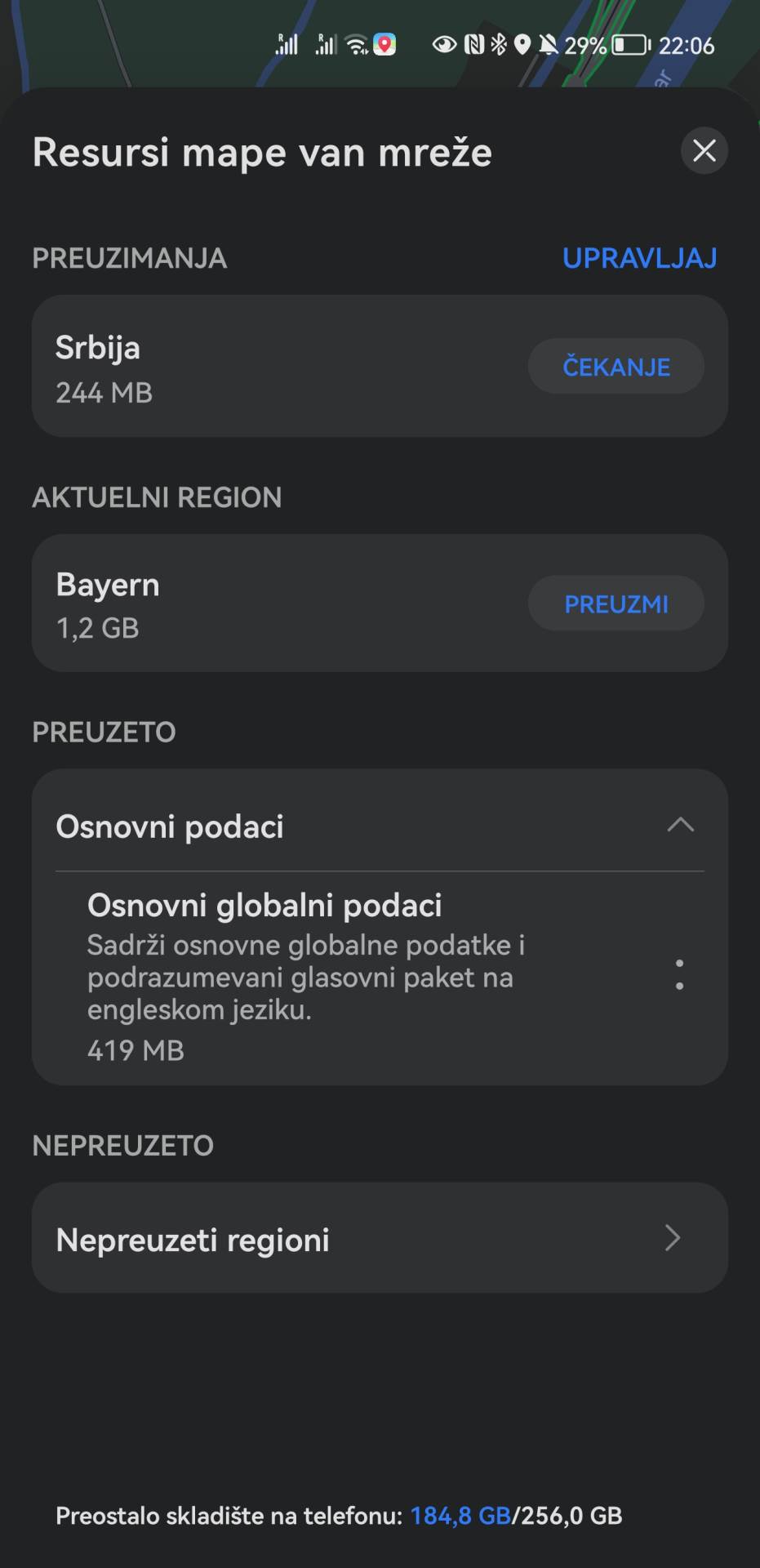Select the Bayern region card

(x=245, y=603)
